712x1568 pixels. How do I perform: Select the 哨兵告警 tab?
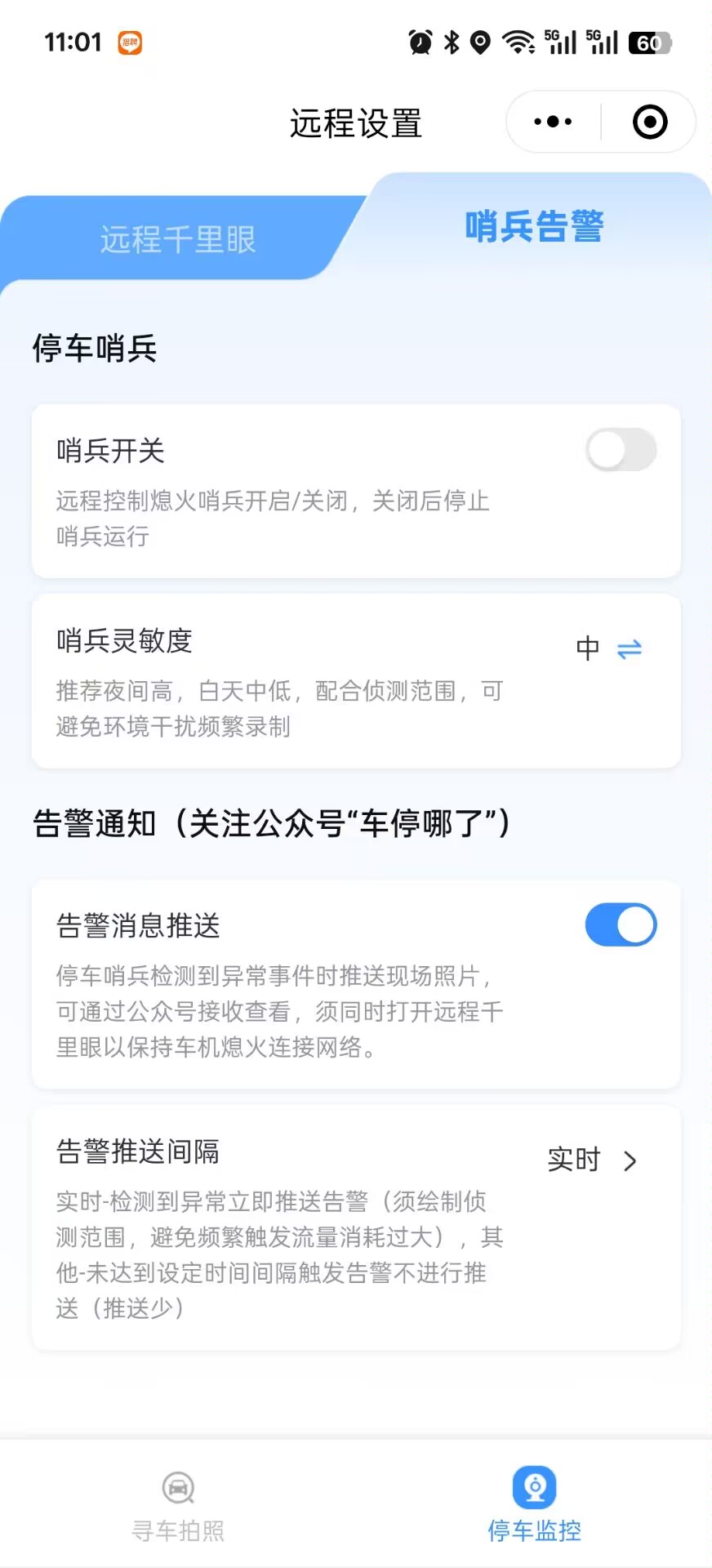coord(534,226)
